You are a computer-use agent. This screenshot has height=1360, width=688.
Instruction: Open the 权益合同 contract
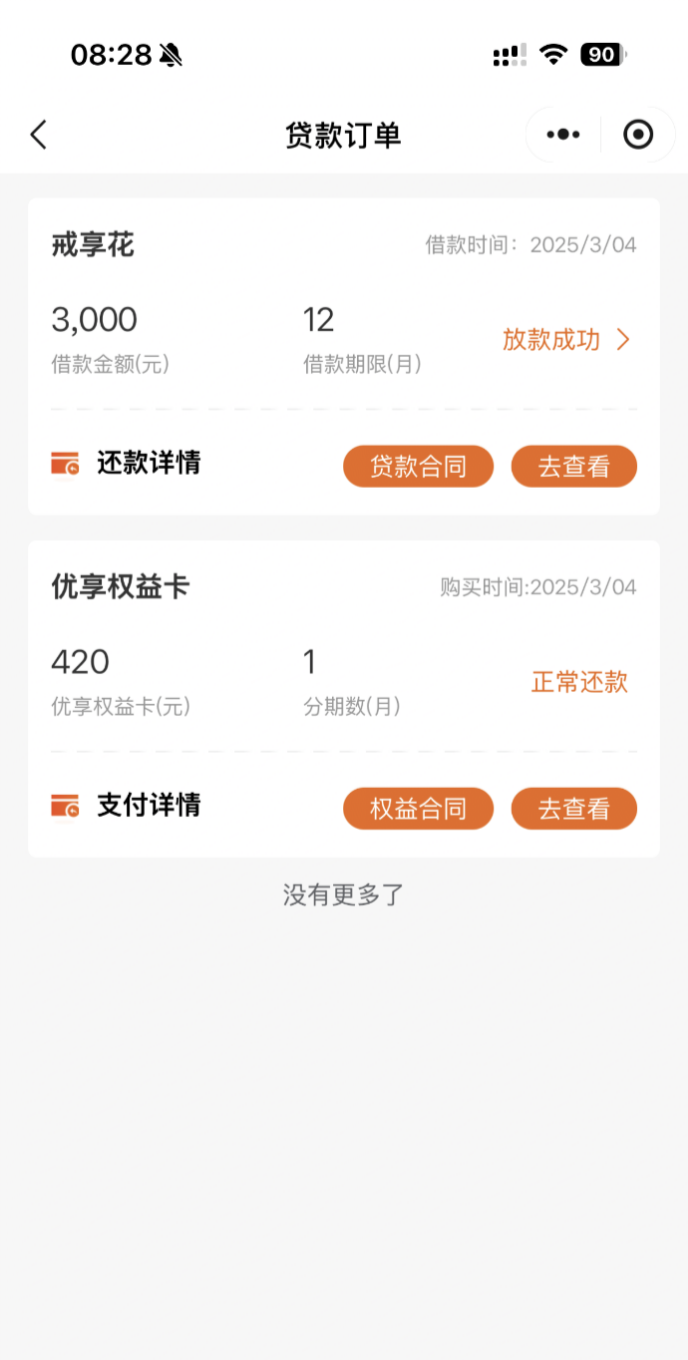(x=418, y=808)
